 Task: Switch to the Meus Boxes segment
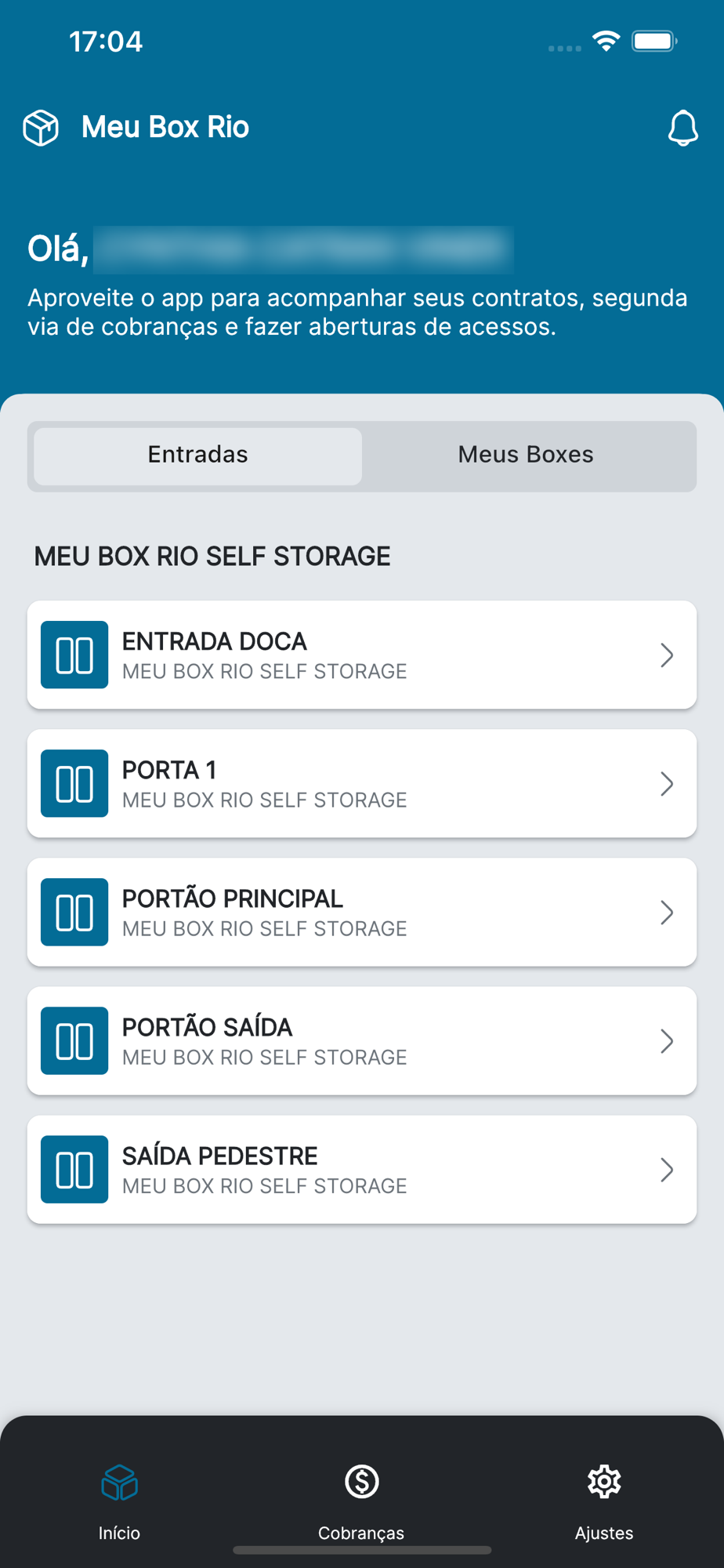[526, 456]
